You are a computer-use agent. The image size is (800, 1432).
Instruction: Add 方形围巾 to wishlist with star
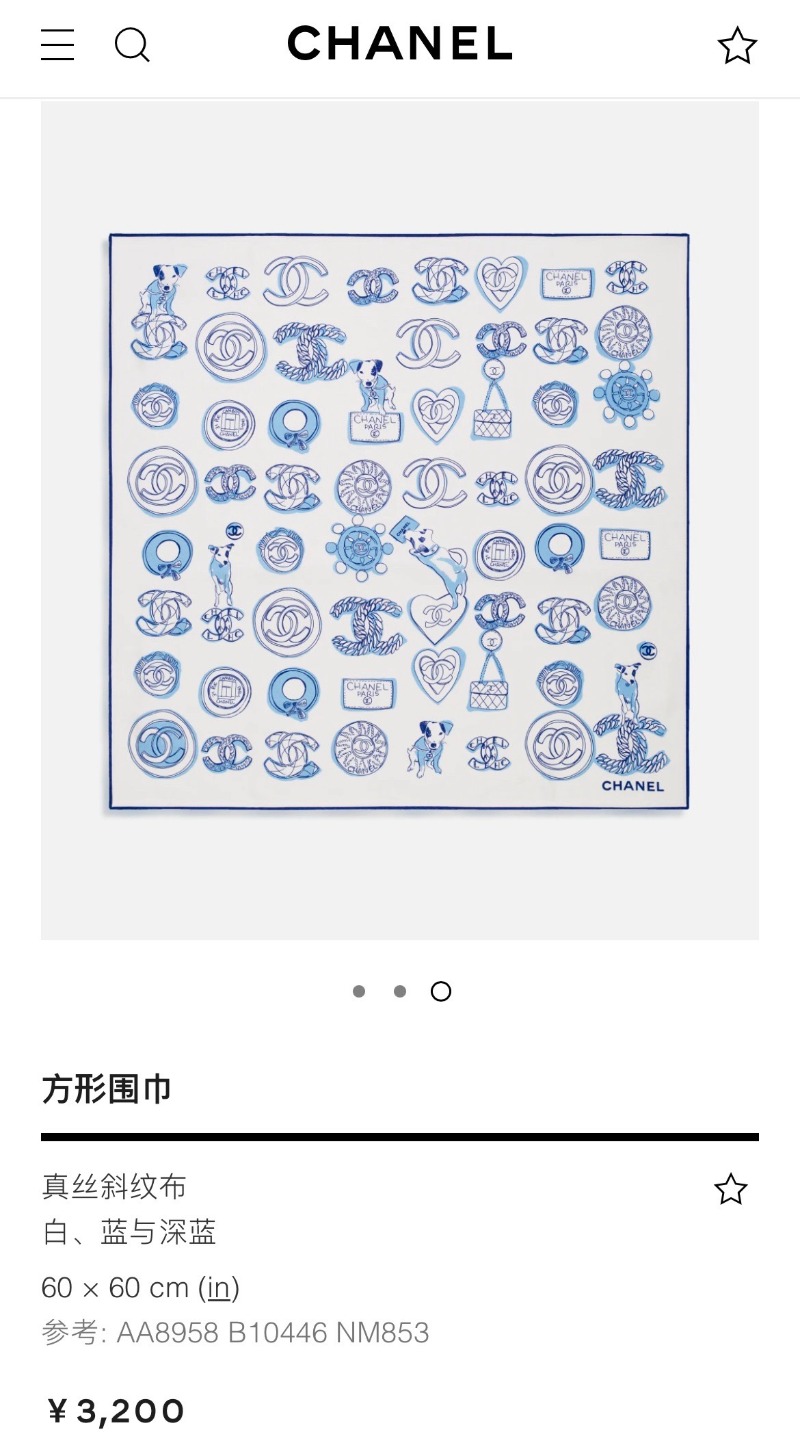coord(730,1189)
